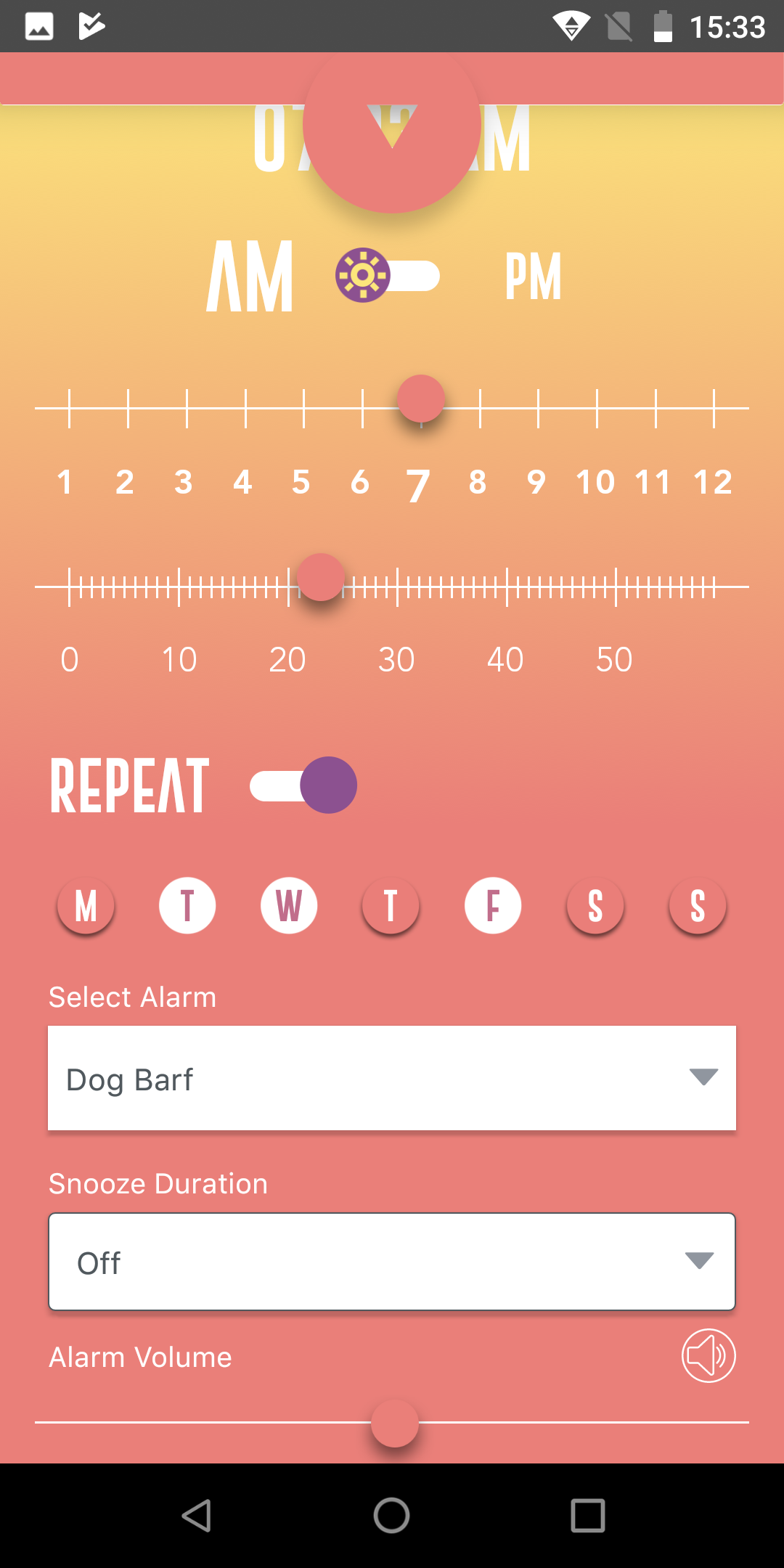Image resolution: width=784 pixels, height=1568 pixels.
Task: Tap the alarm volume speaker icon
Action: click(709, 1356)
